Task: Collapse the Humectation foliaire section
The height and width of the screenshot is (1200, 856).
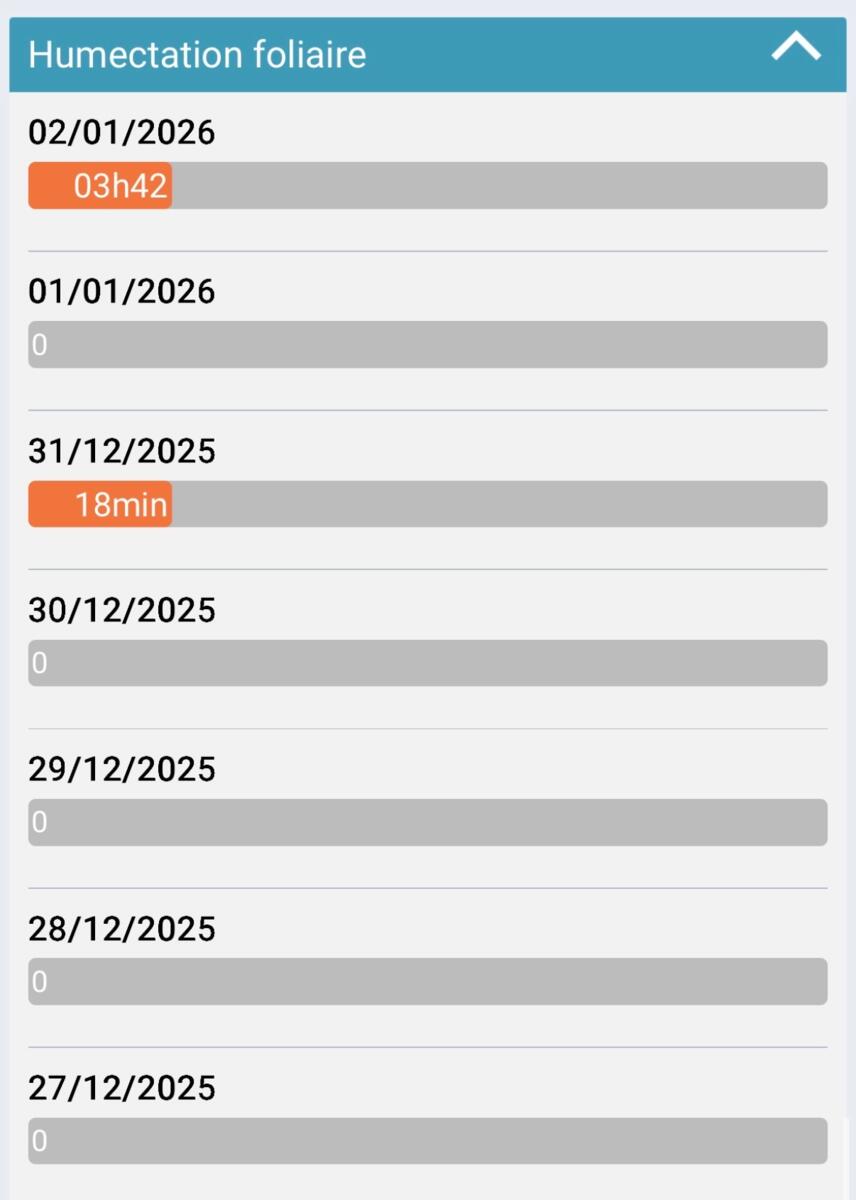Action: (796, 48)
